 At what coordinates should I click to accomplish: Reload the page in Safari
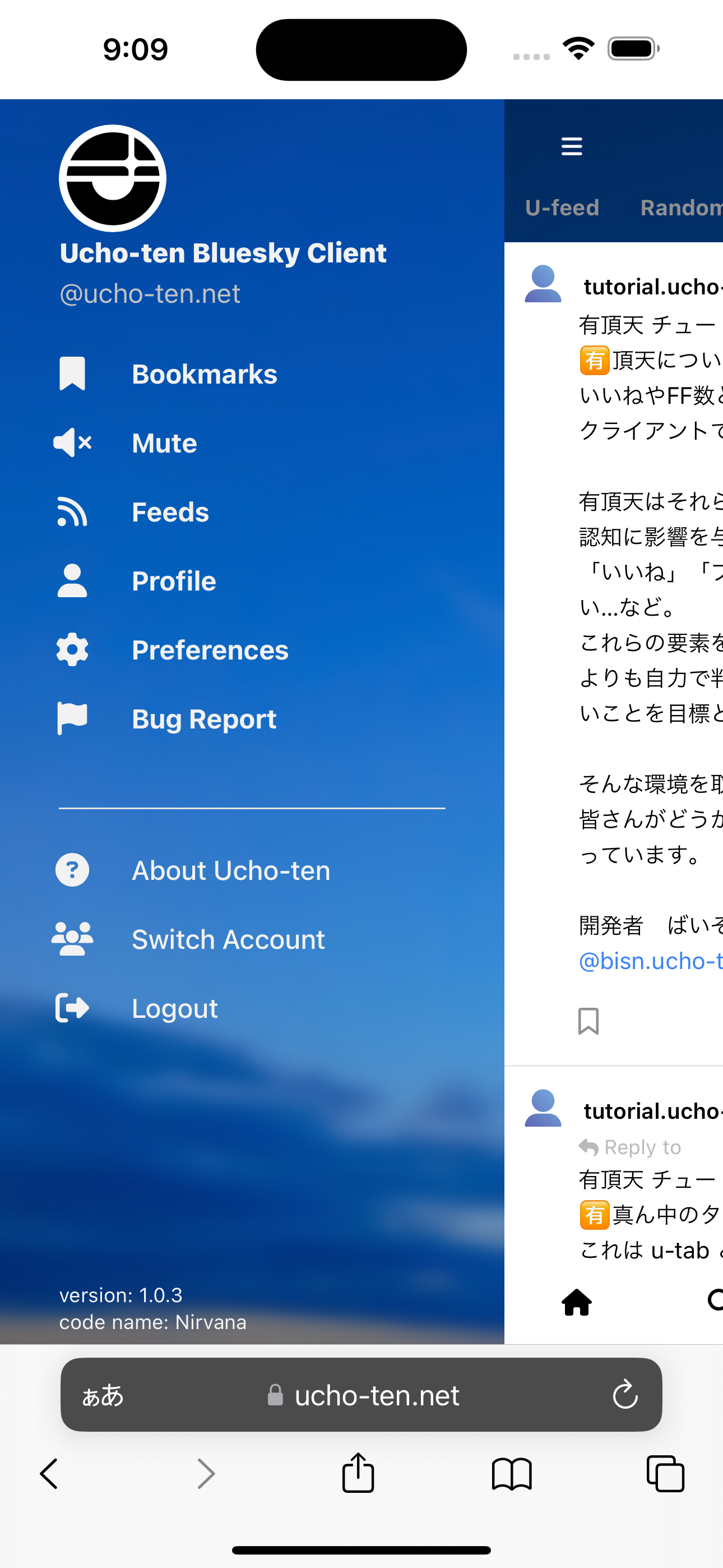point(624,1395)
